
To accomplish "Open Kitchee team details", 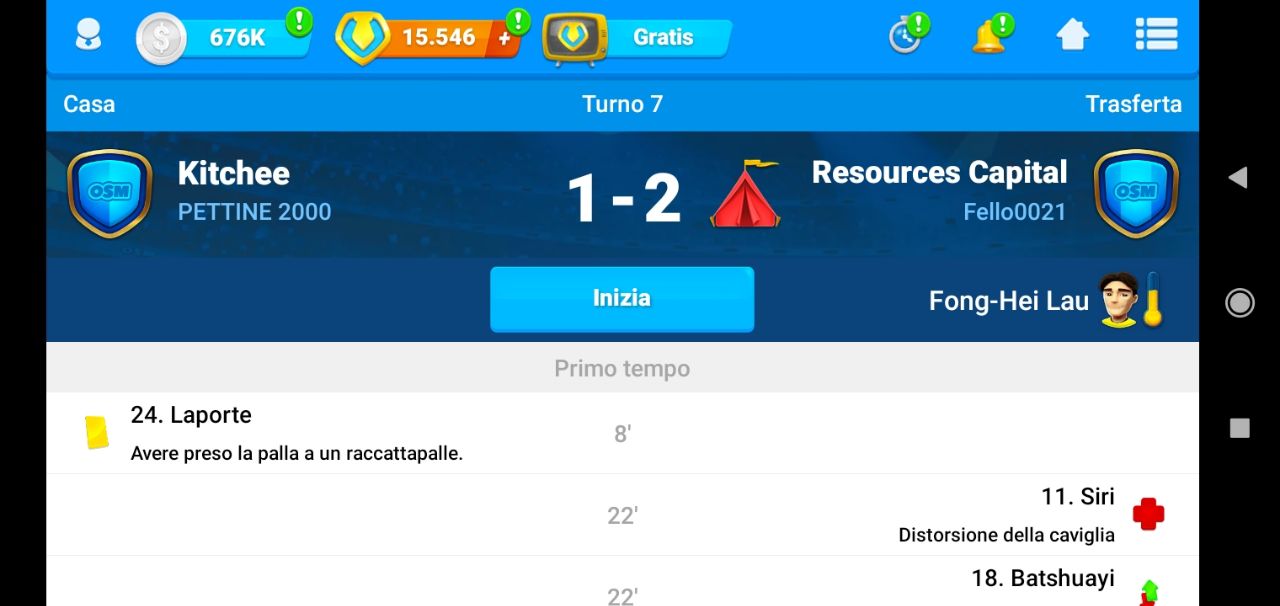I will pos(233,174).
